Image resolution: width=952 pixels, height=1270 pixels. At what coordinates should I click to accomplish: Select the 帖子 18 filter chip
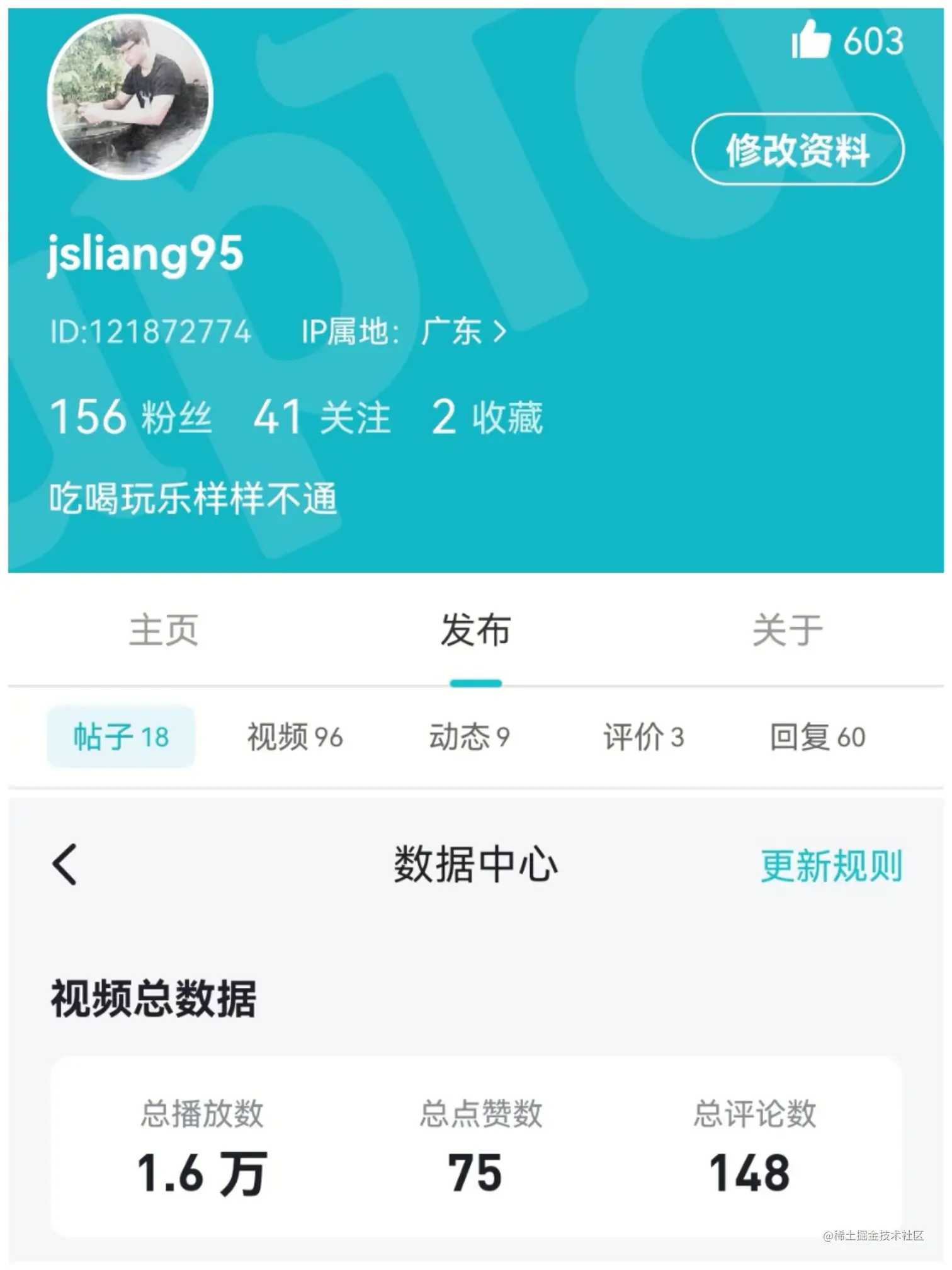pos(121,736)
